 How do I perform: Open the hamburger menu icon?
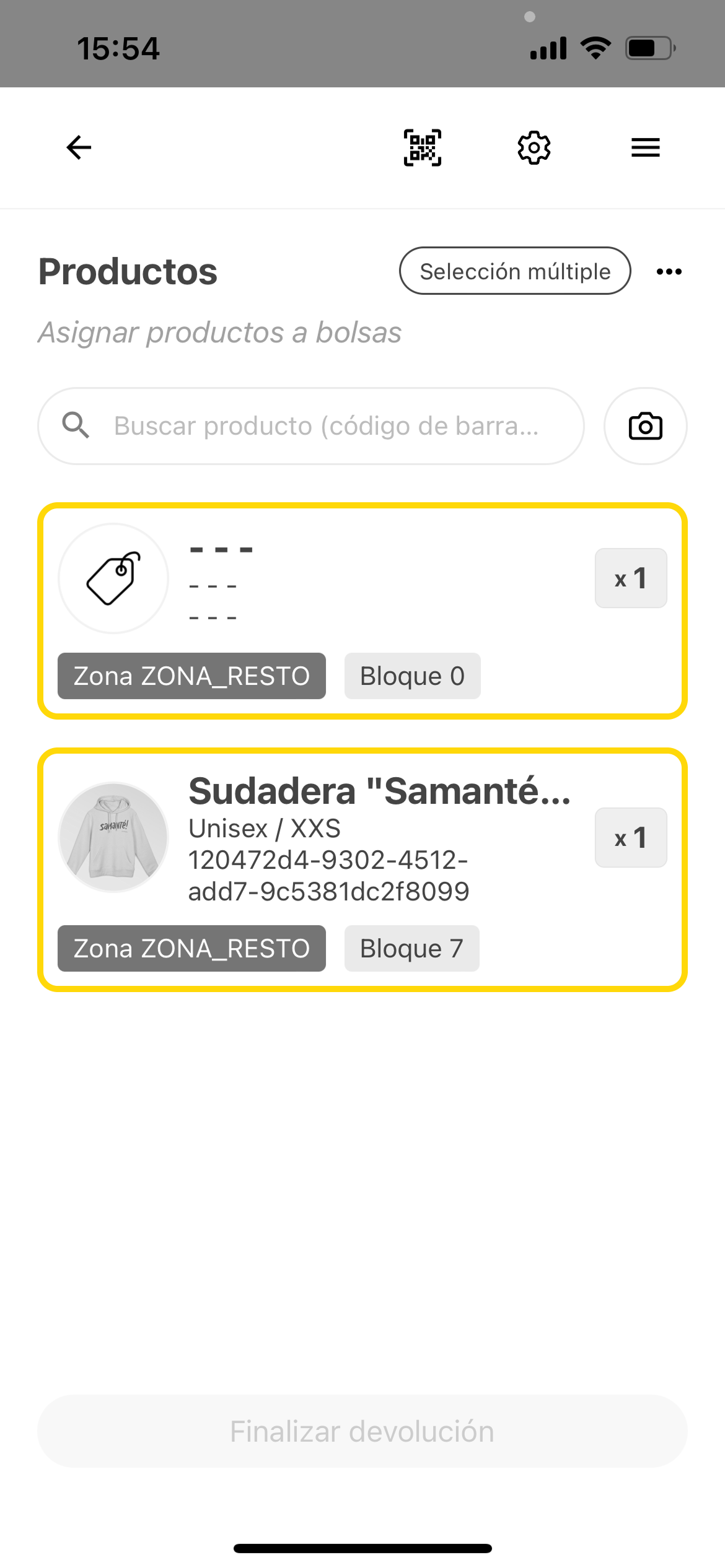click(x=644, y=147)
